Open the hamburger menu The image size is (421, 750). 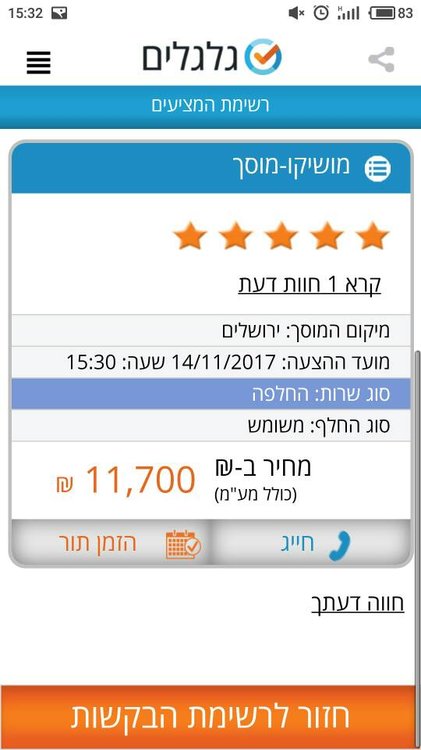pyautogui.click(x=38, y=62)
